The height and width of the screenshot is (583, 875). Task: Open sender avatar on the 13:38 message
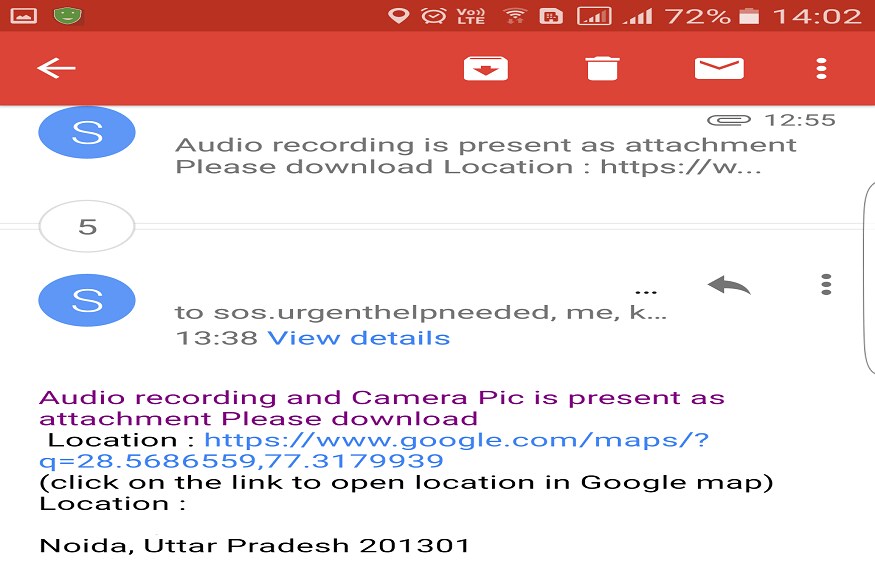tap(87, 299)
